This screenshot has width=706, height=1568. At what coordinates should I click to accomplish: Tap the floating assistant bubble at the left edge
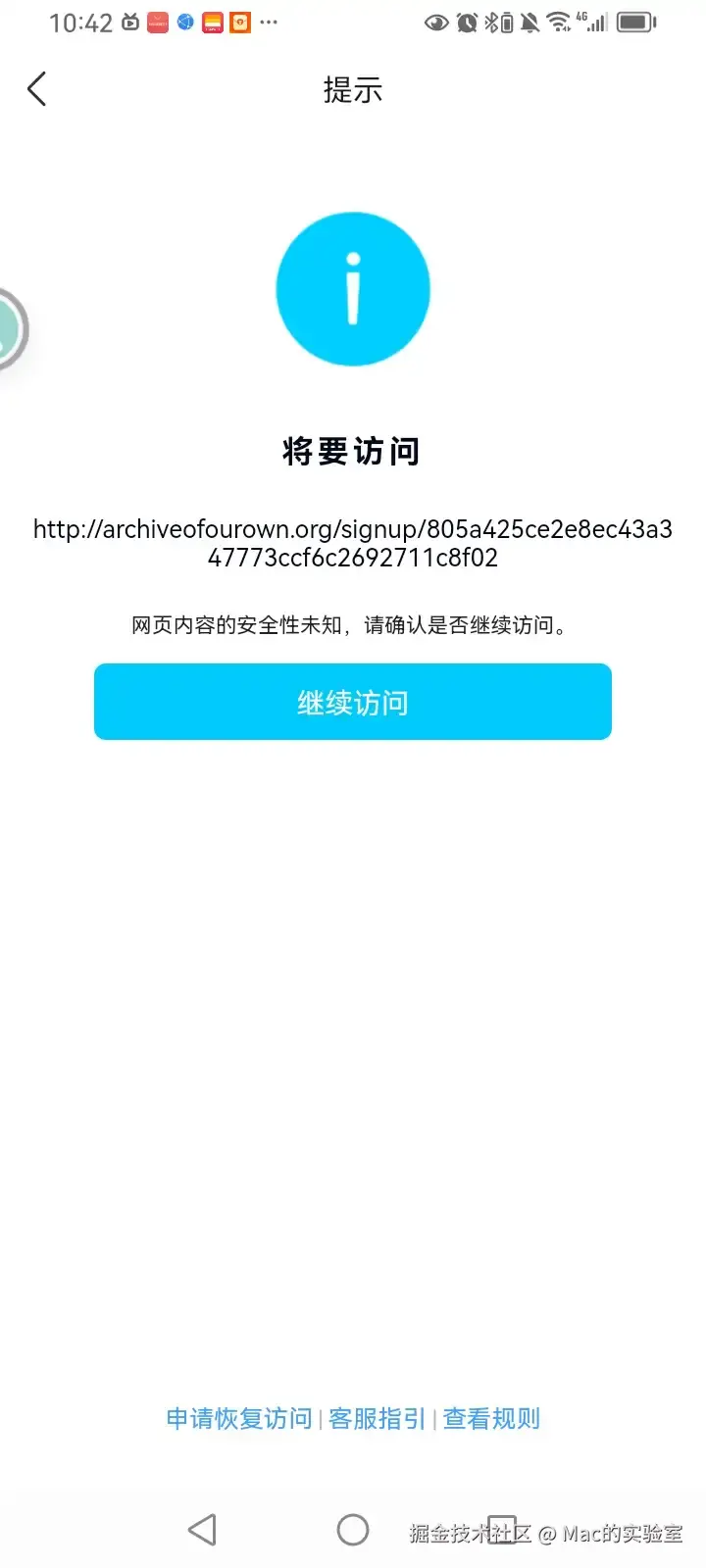[10, 329]
